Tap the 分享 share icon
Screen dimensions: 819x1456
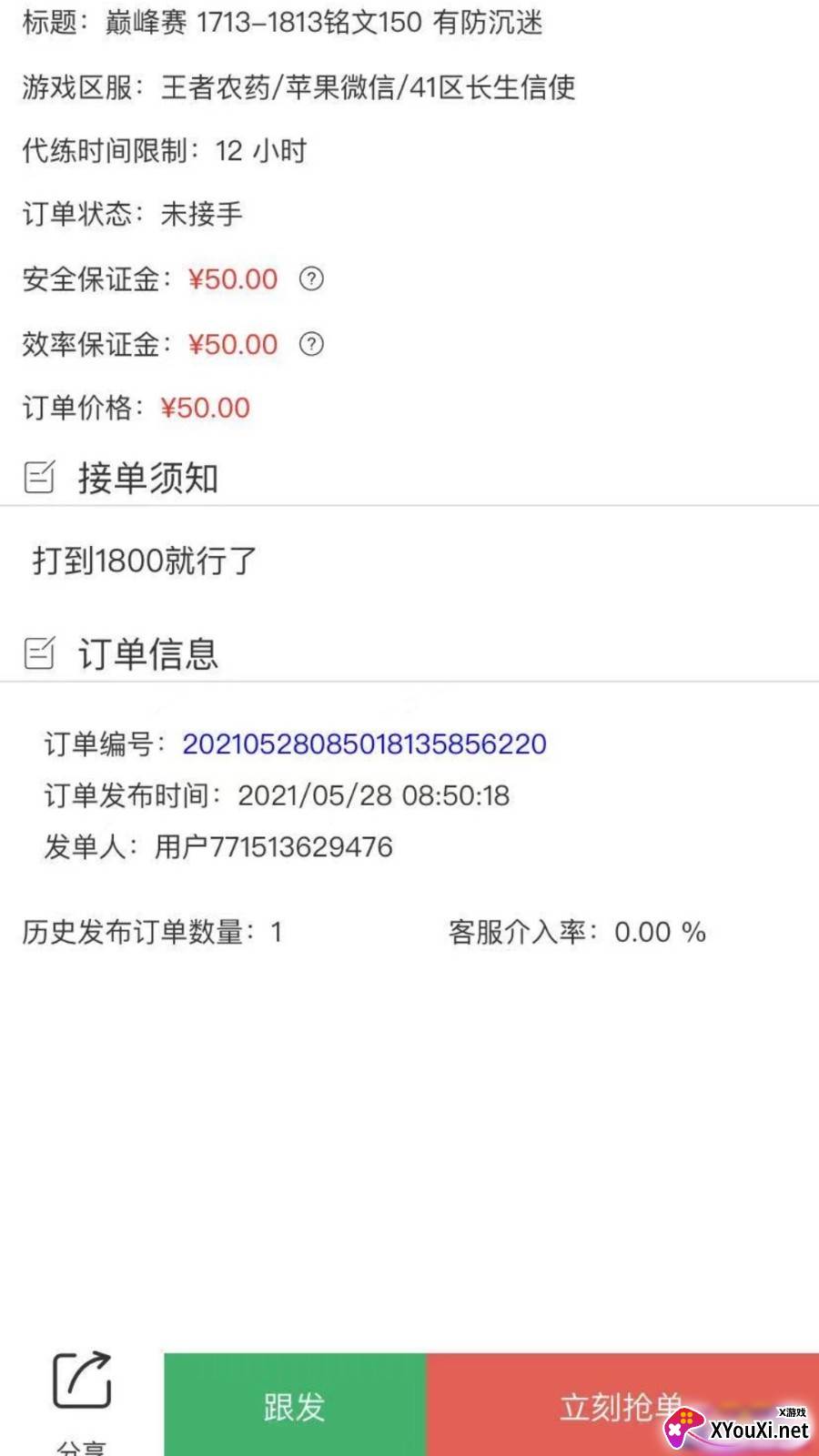[x=82, y=1383]
